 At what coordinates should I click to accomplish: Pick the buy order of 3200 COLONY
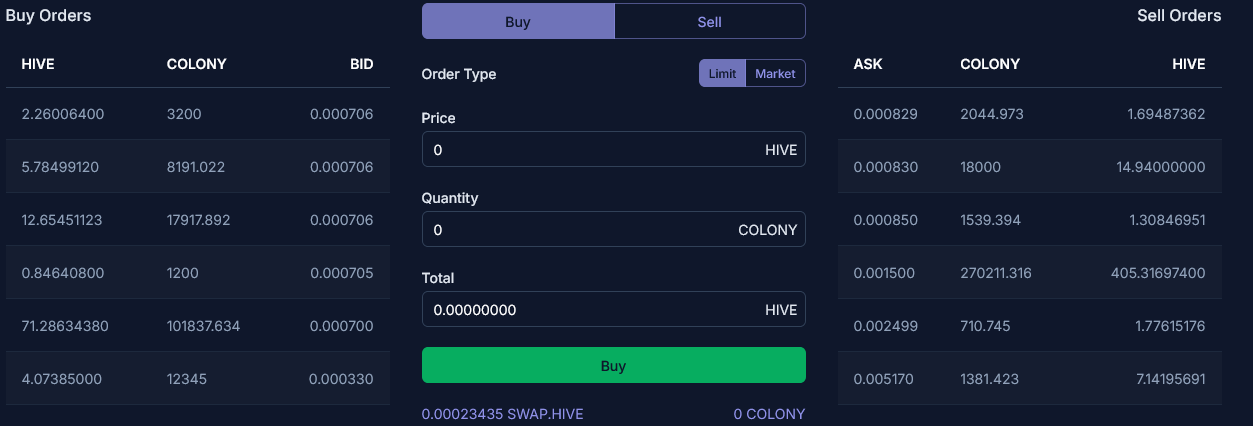(x=197, y=114)
